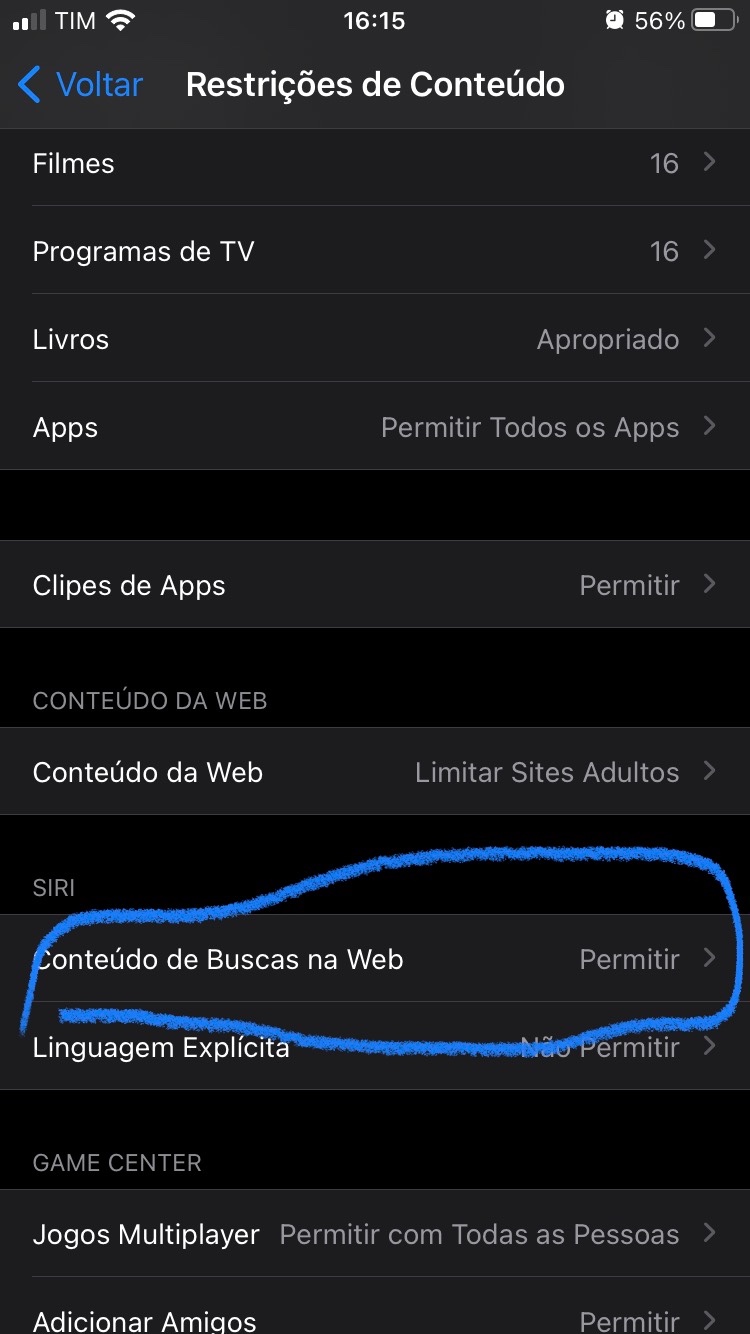Go back with the Voltar button

(82, 85)
